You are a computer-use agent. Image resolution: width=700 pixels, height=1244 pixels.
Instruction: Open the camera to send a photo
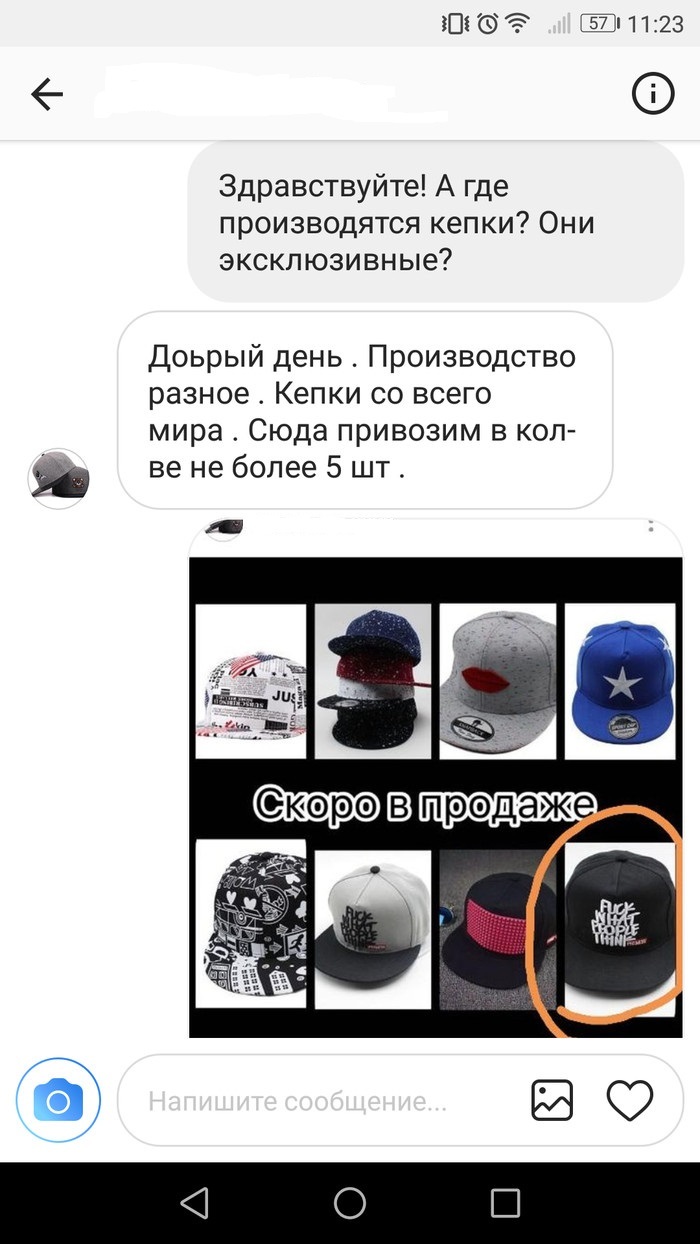[x=58, y=1102]
